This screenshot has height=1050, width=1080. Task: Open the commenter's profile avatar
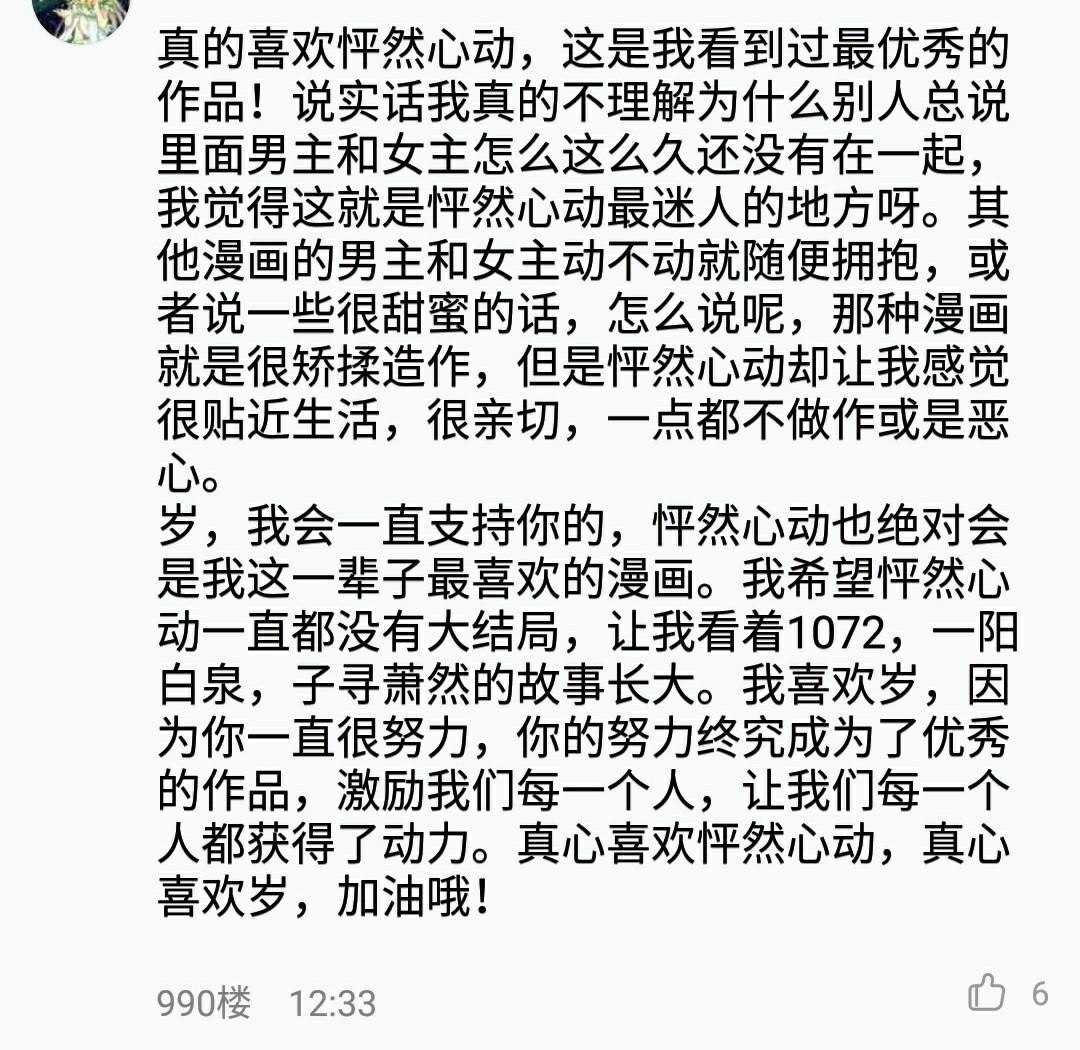pos(81,15)
